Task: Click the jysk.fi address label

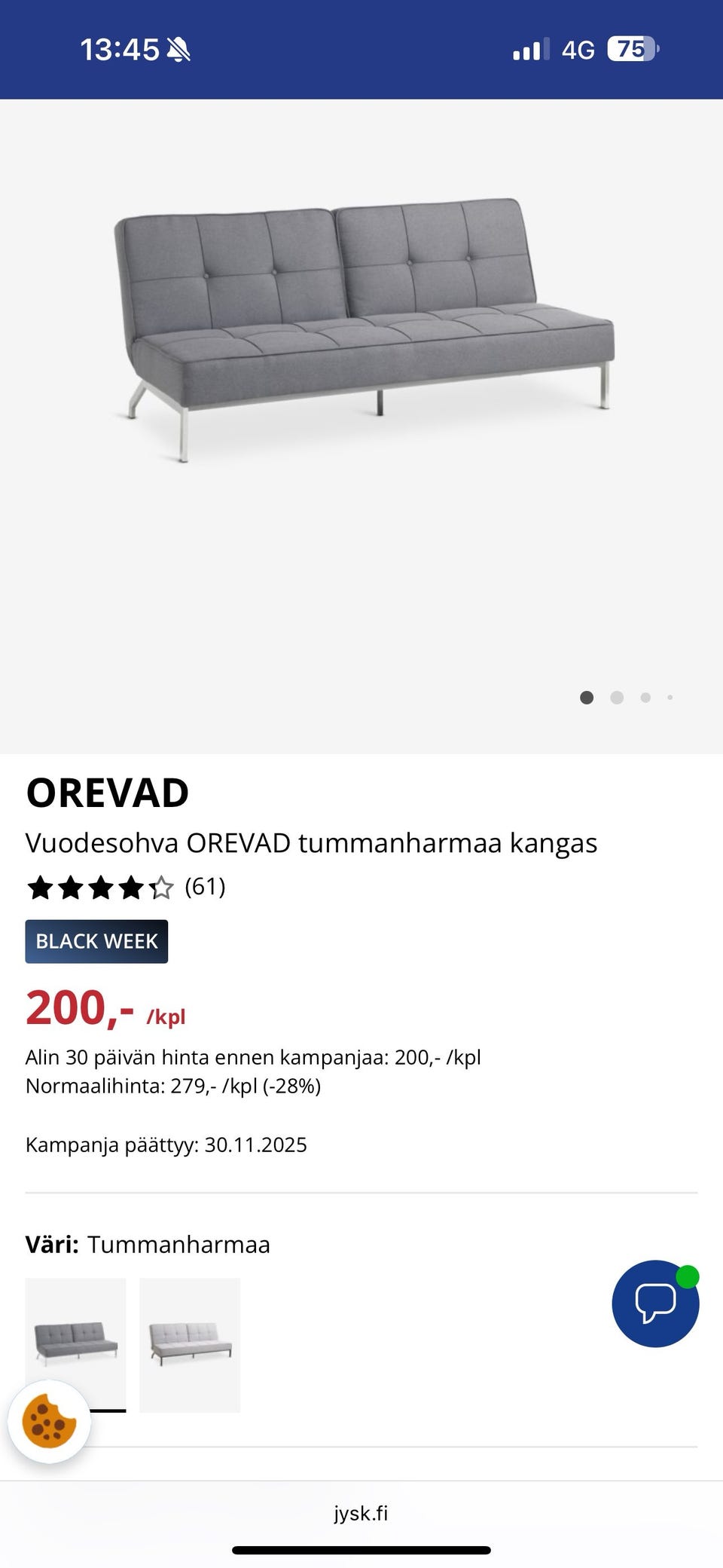Action: 361,1511
